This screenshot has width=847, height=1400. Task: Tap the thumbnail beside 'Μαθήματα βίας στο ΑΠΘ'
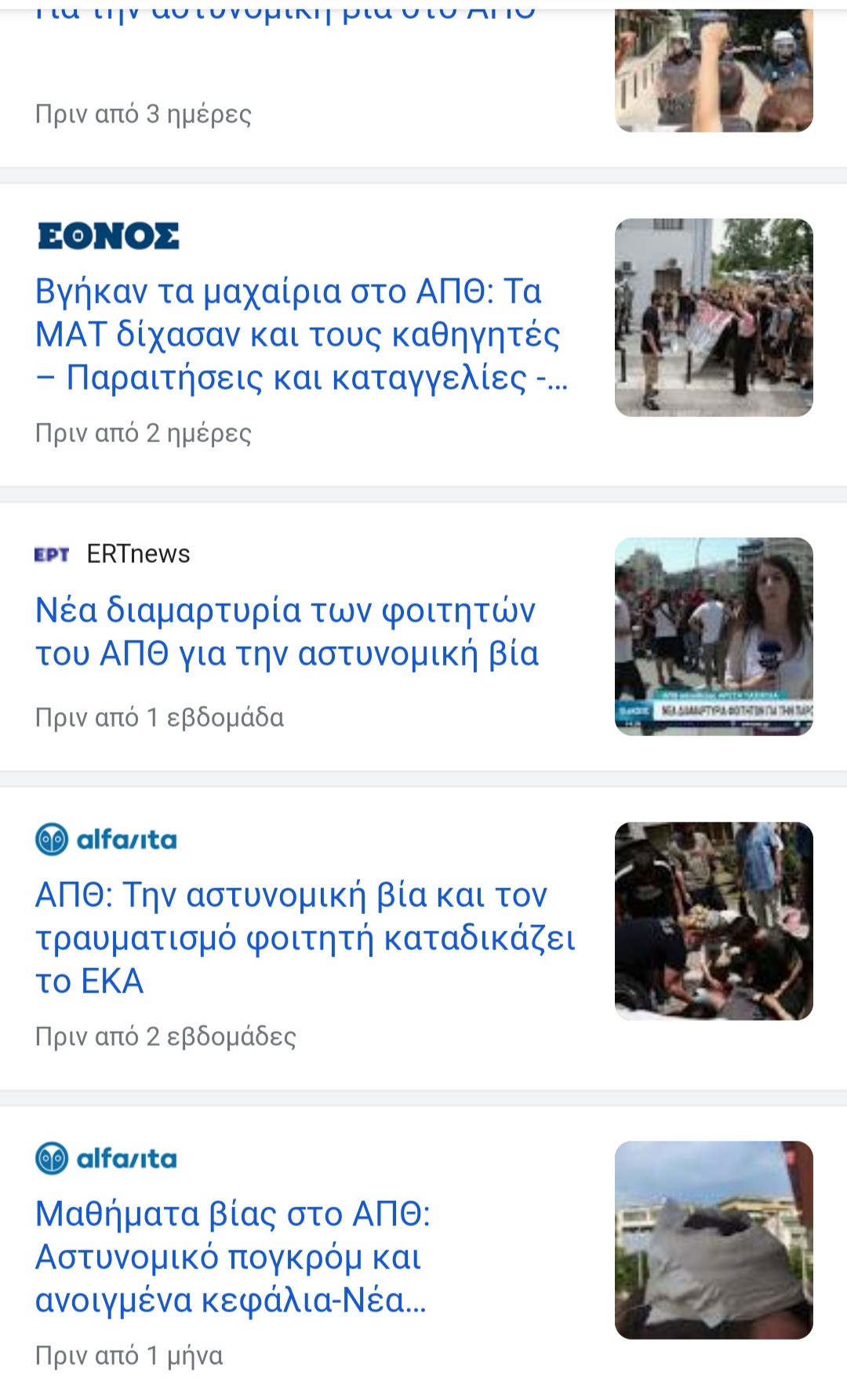coord(714,1240)
